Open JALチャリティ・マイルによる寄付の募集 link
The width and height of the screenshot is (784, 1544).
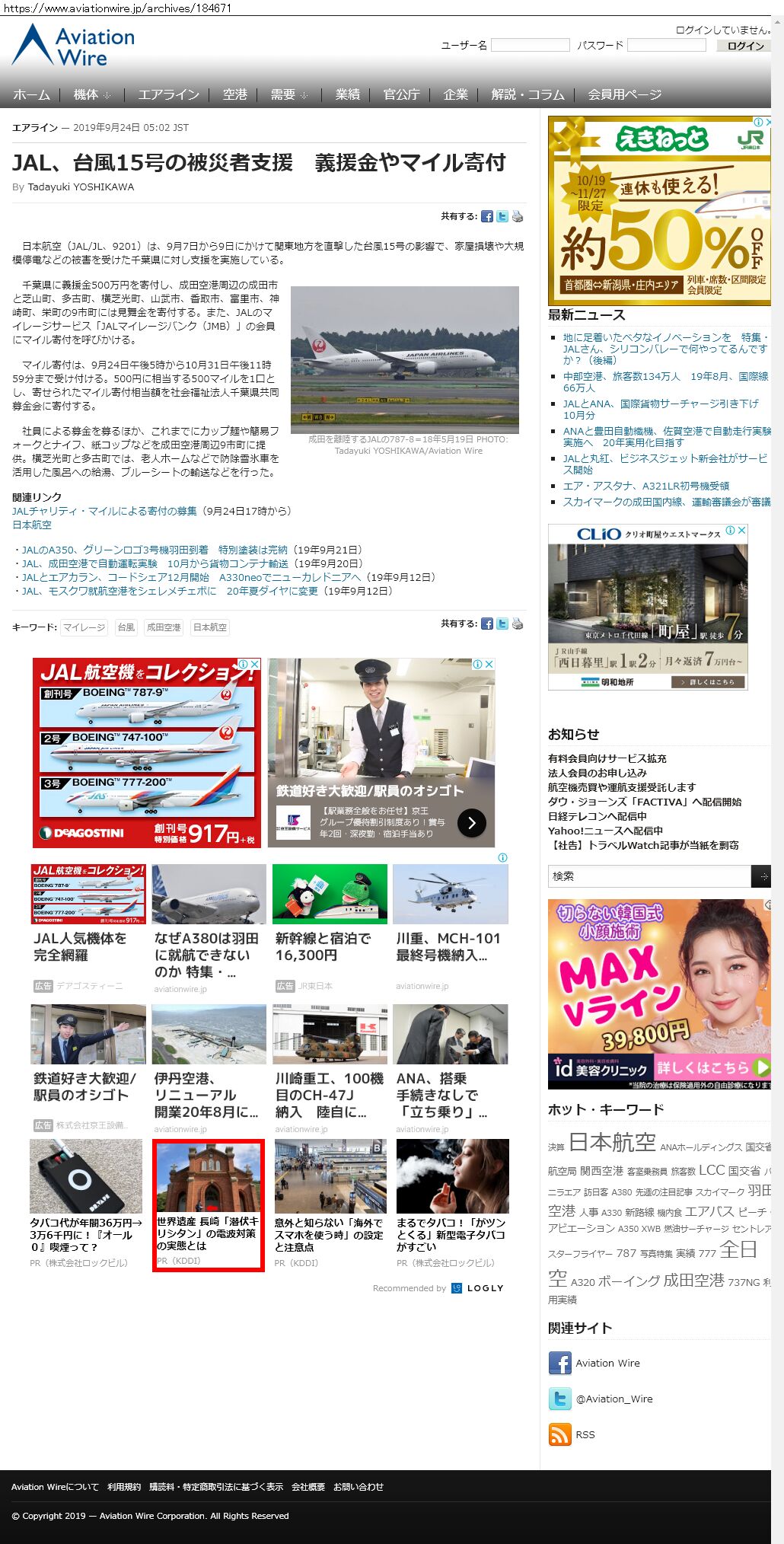click(104, 511)
